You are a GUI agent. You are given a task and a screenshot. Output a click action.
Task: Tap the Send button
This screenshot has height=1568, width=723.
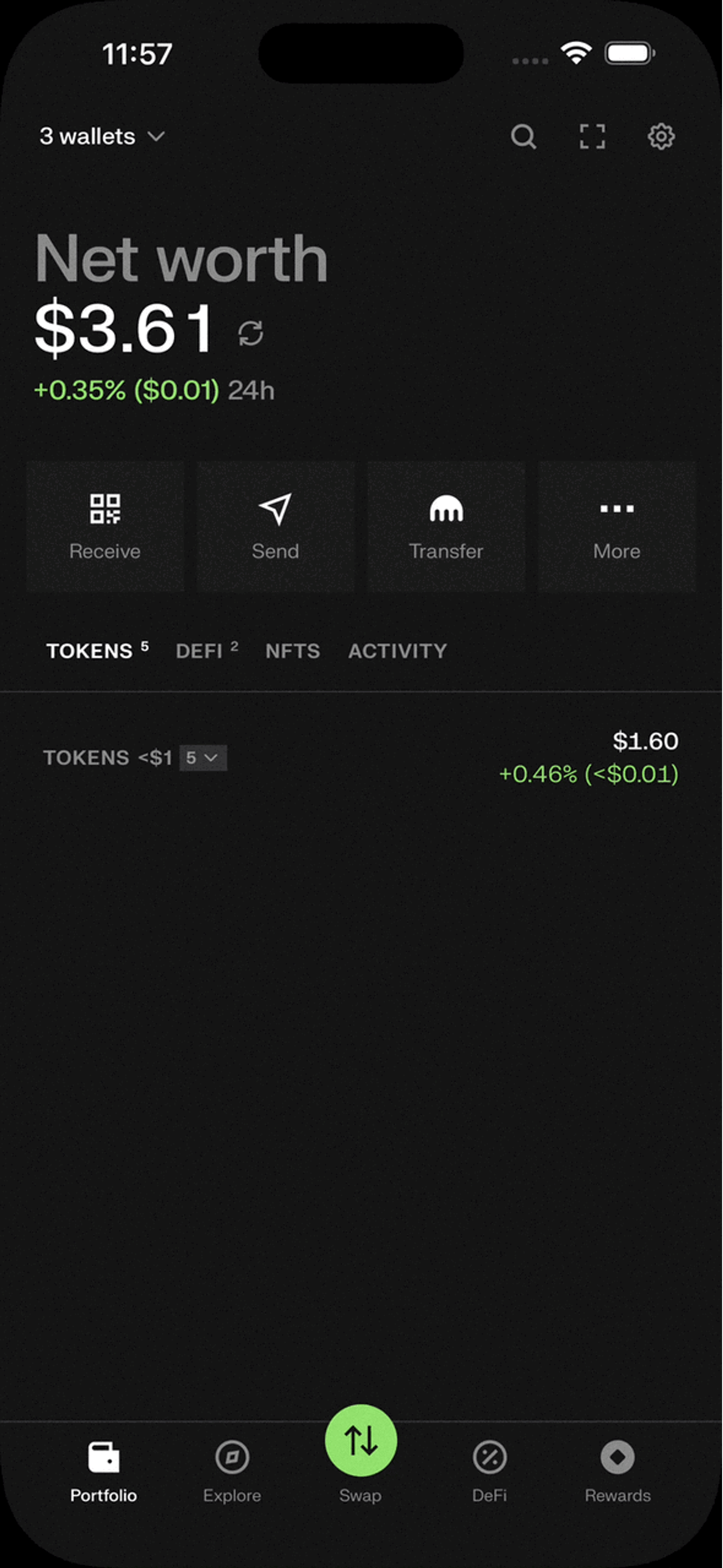[x=275, y=527]
